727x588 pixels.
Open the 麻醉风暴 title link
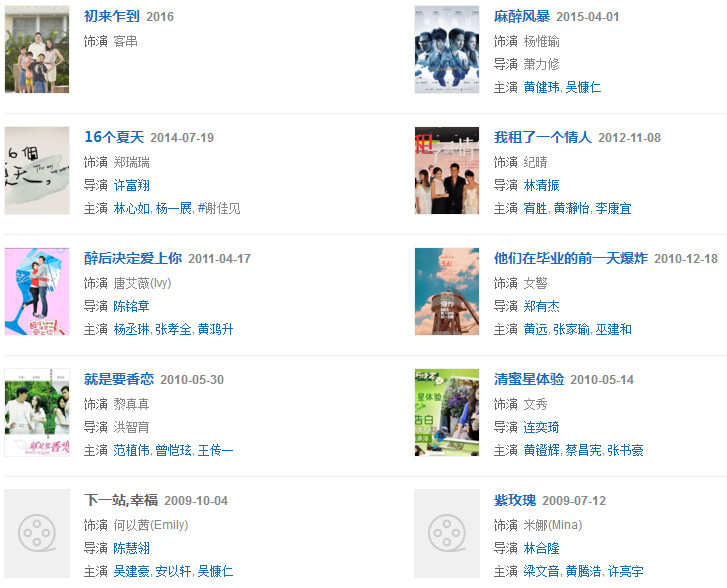tap(521, 17)
